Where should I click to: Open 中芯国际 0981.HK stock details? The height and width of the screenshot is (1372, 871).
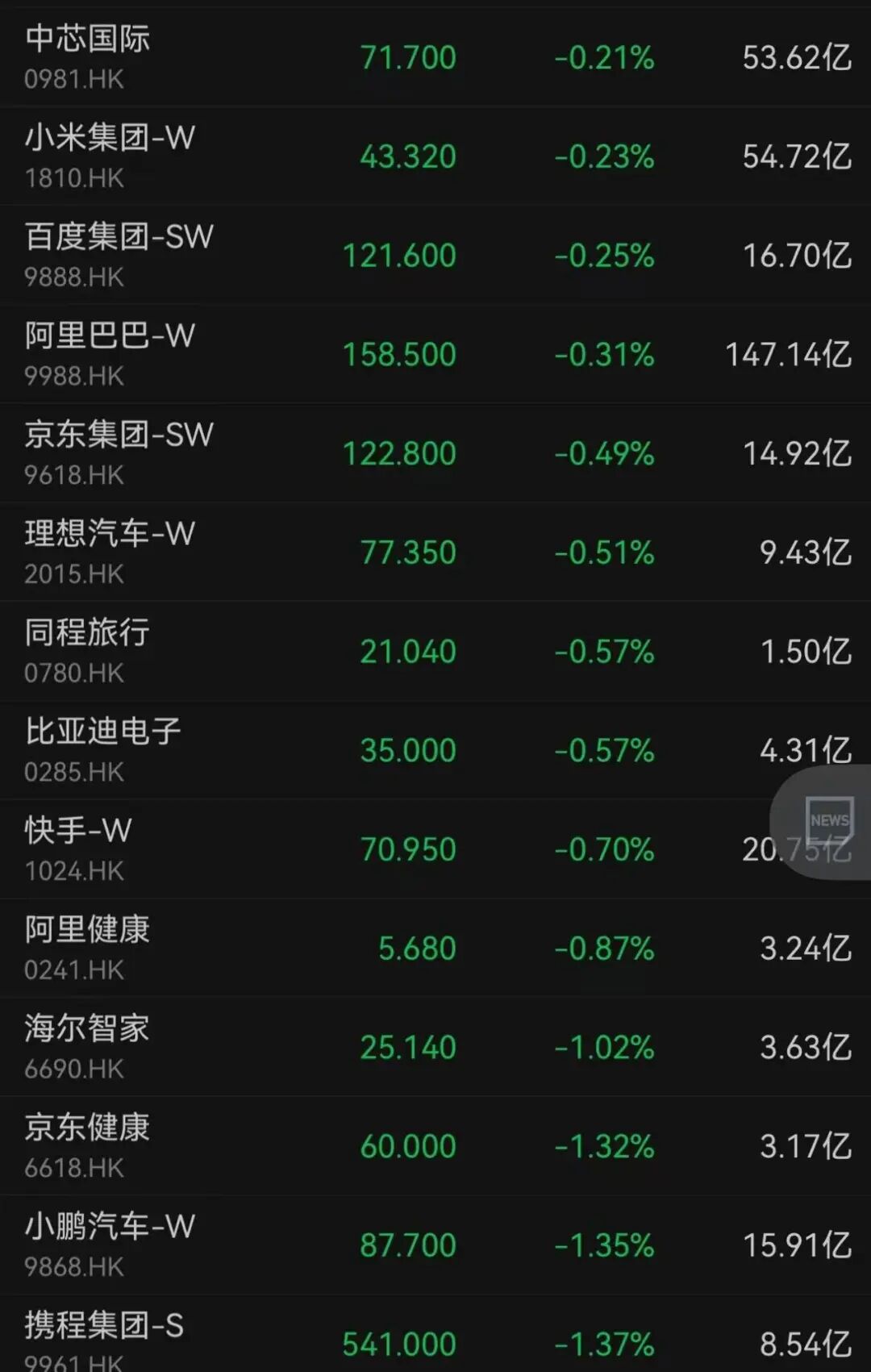tap(87, 56)
